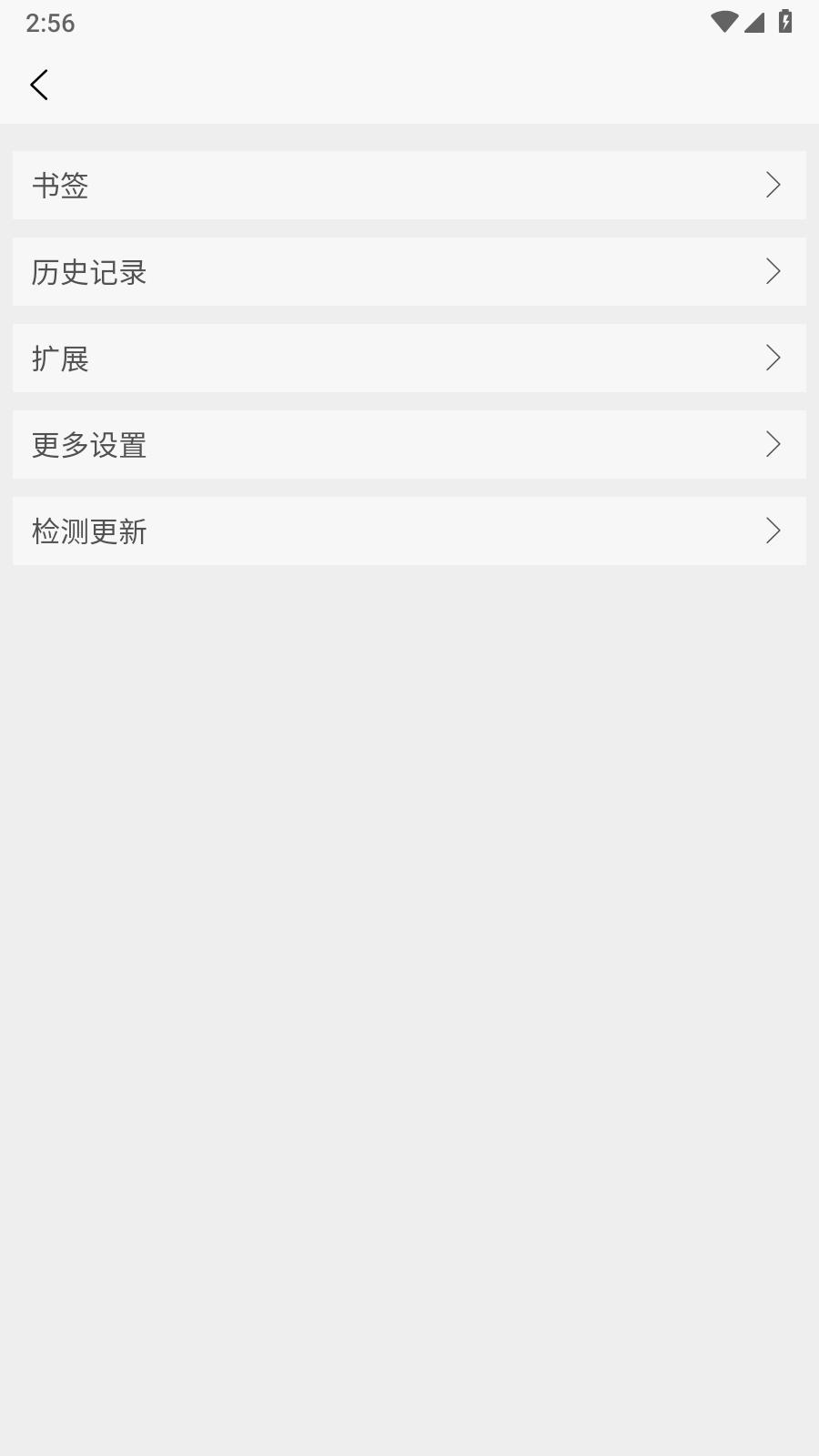Expand the 书签 row via its chevron
Screen dimensions: 819x1456
coord(774,186)
